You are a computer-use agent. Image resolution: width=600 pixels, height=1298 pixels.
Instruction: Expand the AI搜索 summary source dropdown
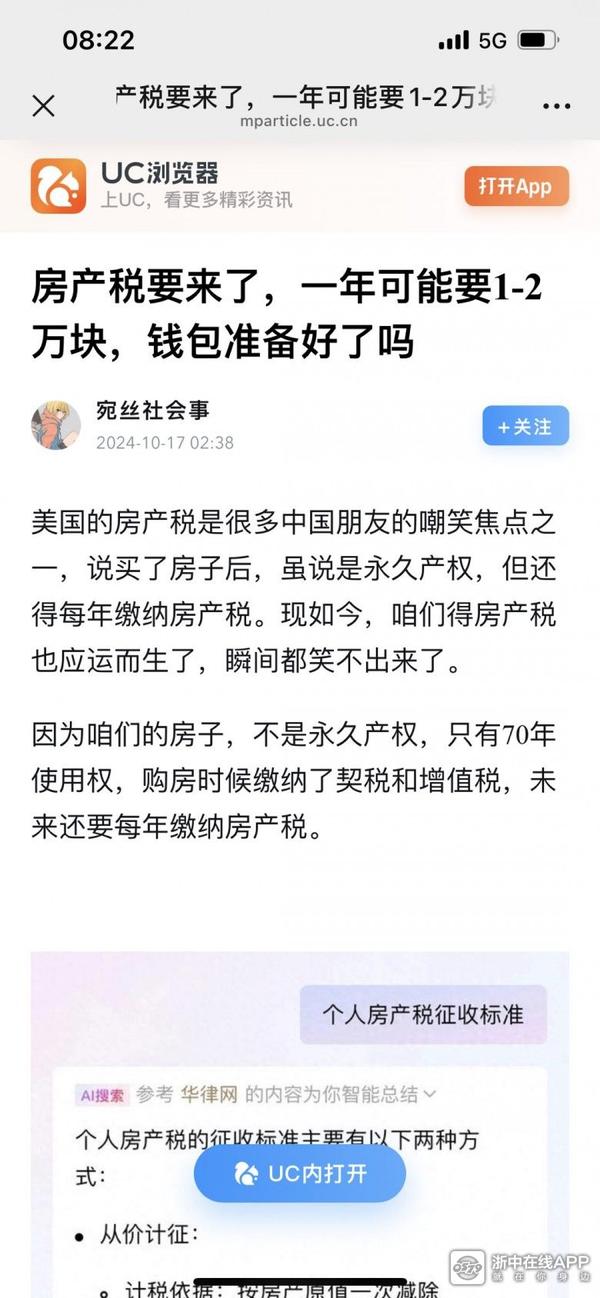pyautogui.click(x=430, y=1094)
